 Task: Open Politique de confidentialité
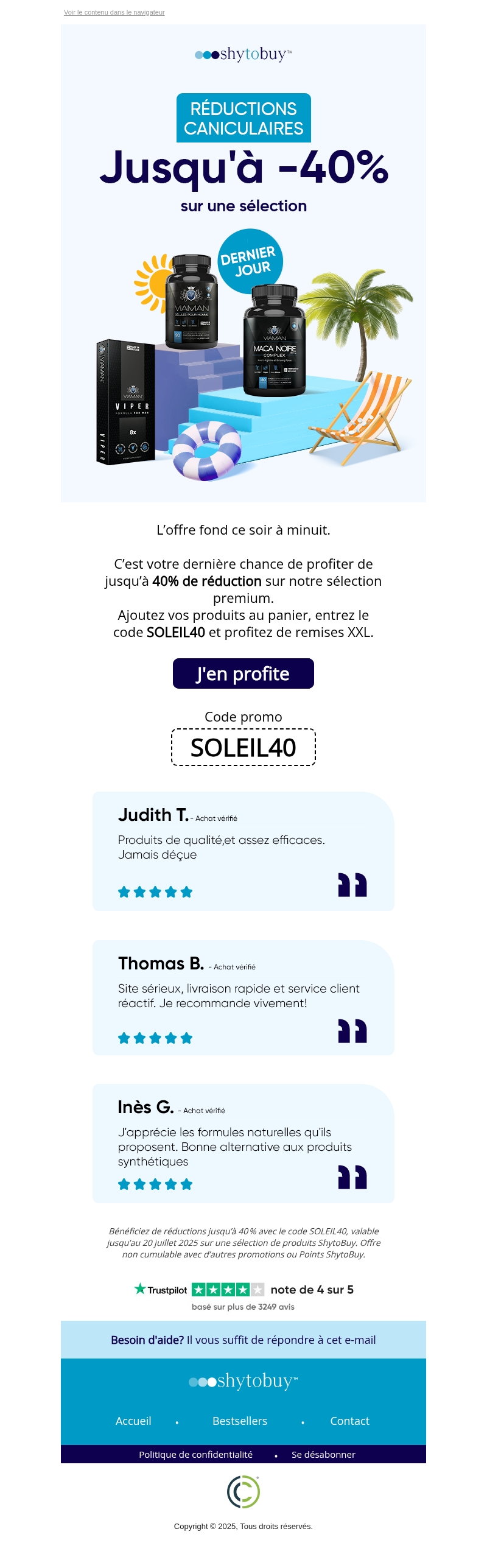click(x=195, y=1454)
